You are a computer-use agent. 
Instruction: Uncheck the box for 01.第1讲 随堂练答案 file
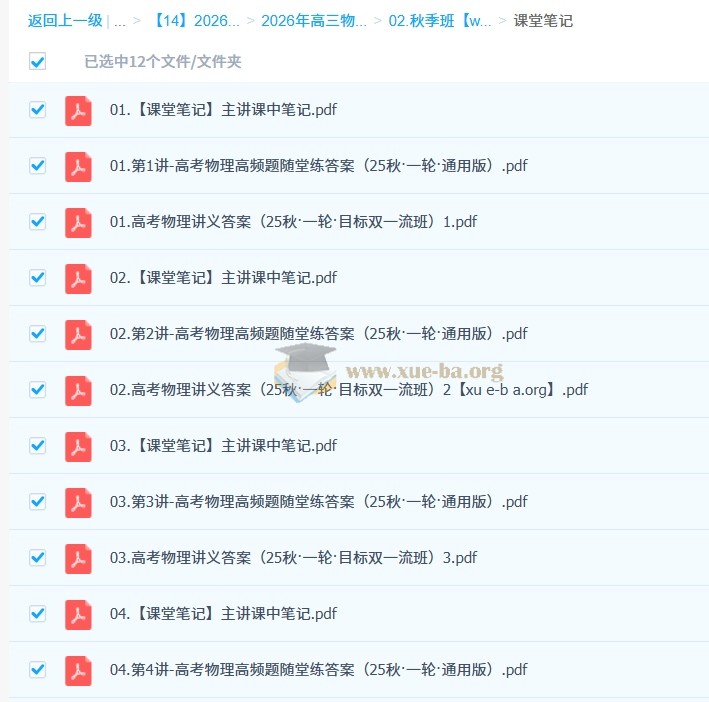[x=38, y=166]
